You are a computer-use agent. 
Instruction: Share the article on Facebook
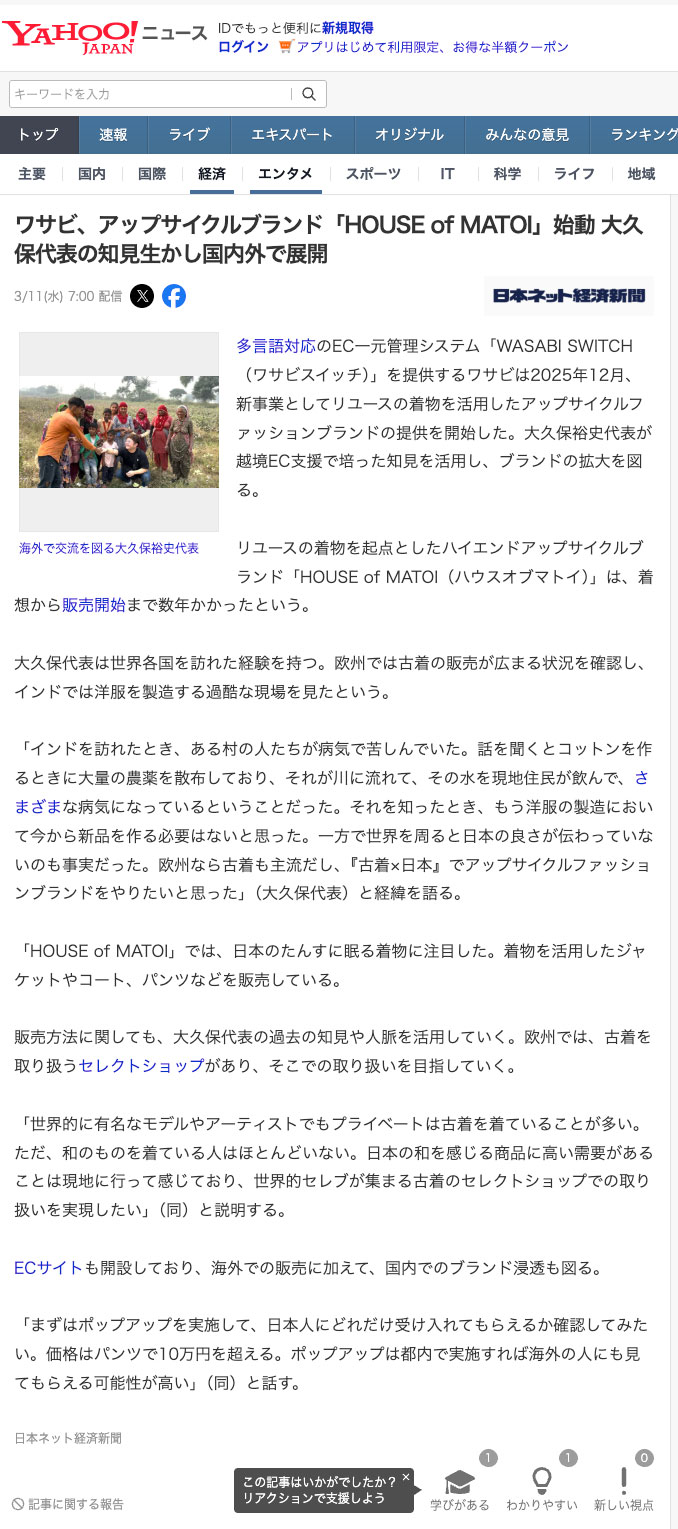click(x=174, y=296)
